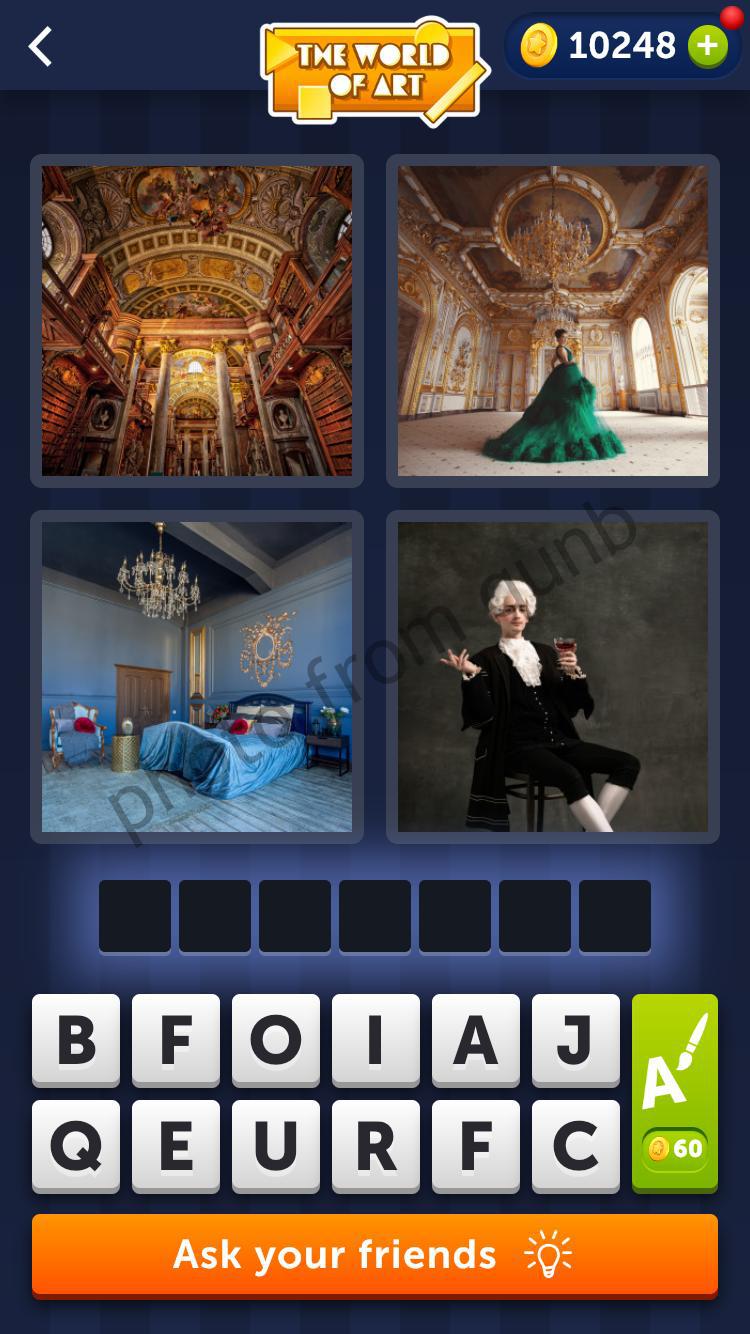Viewport: 750px width, 1334px height.
Task: Tap the last empty answer slot
Action: pyautogui.click(x=615, y=915)
